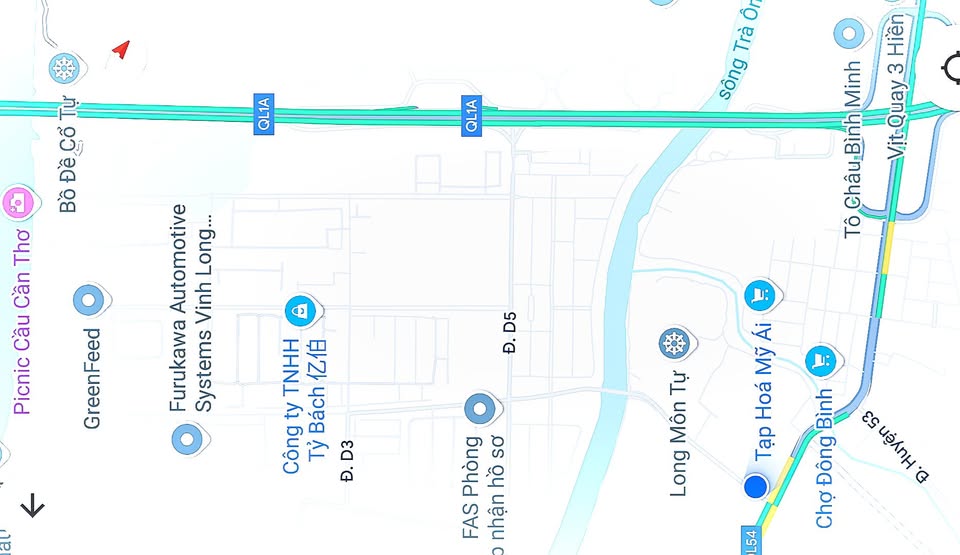Screen dimensions: 960x555
Task: Open the Long Môn Tự temple marker
Action: click(x=675, y=345)
